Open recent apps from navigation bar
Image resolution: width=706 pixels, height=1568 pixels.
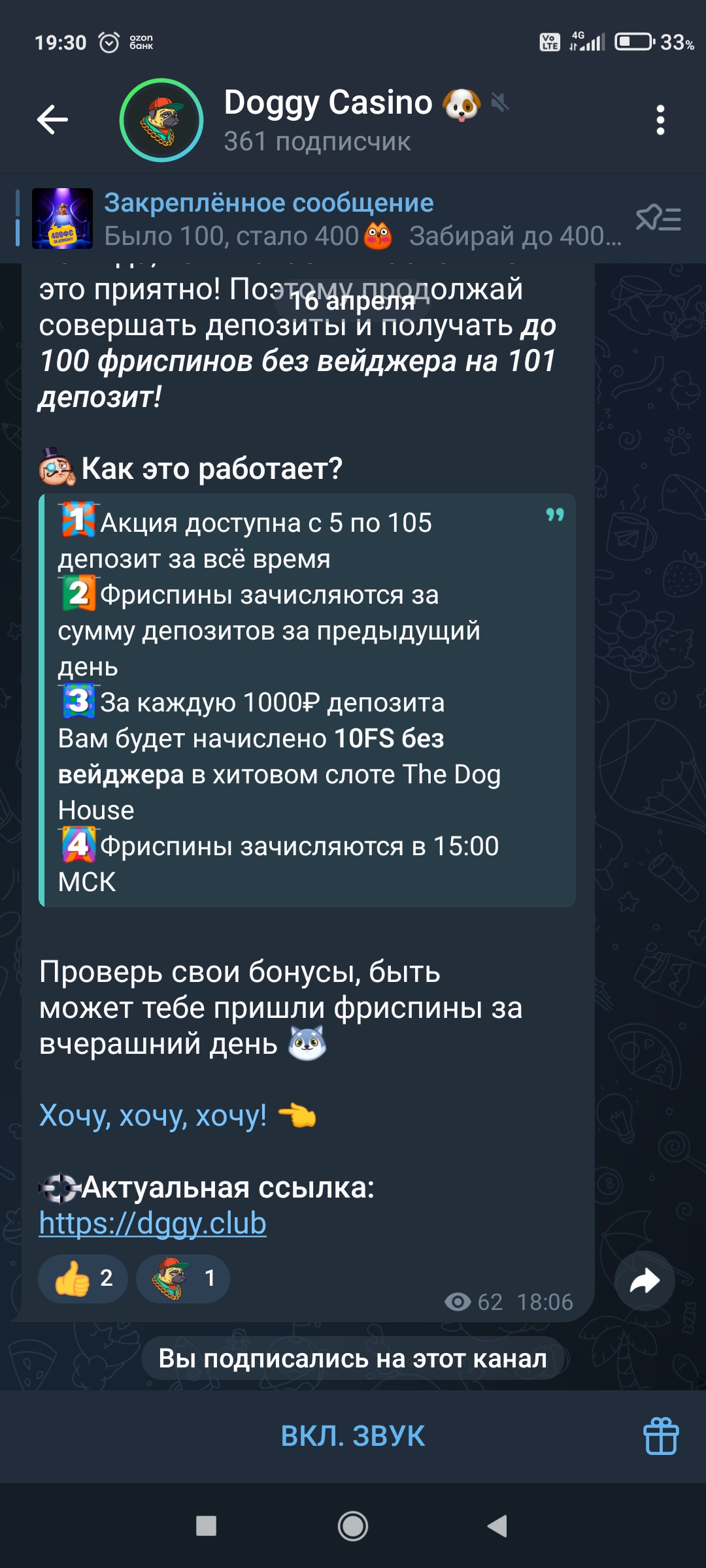point(206,1526)
